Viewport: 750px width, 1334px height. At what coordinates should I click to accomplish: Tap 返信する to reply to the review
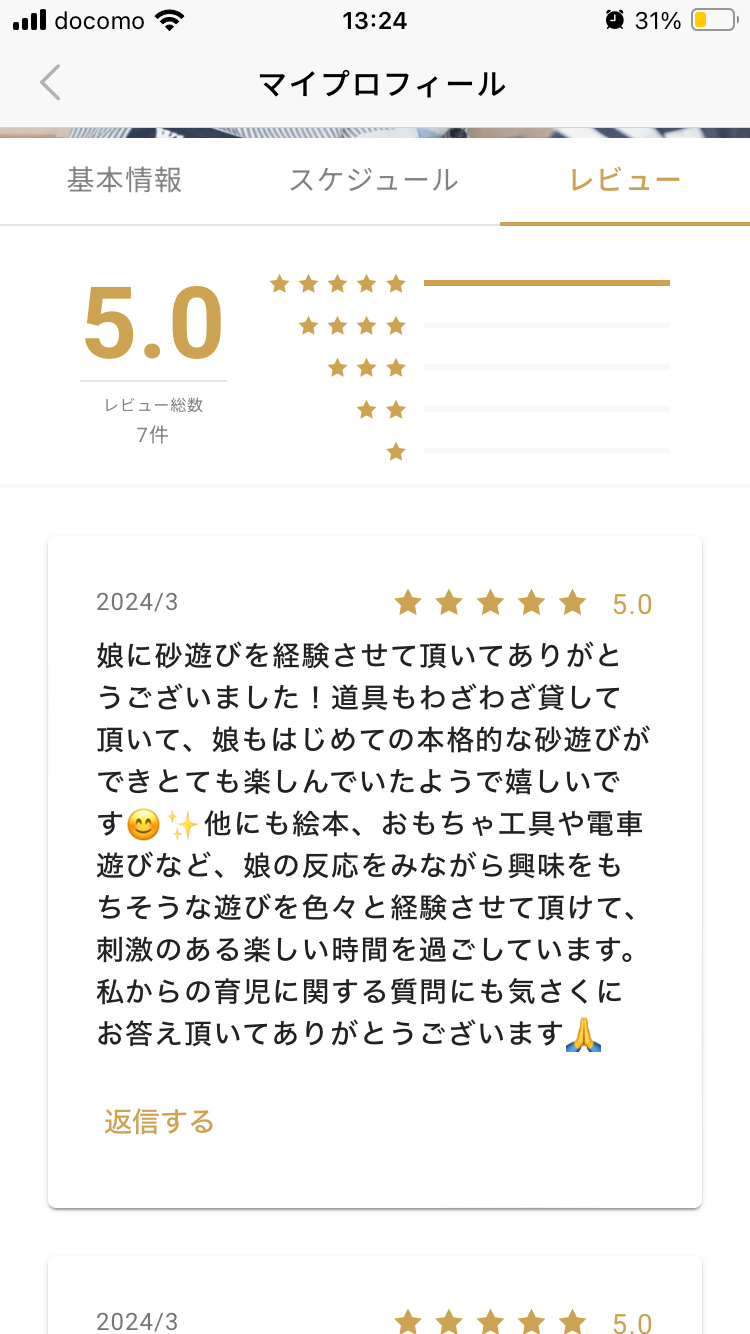point(160,1122)
